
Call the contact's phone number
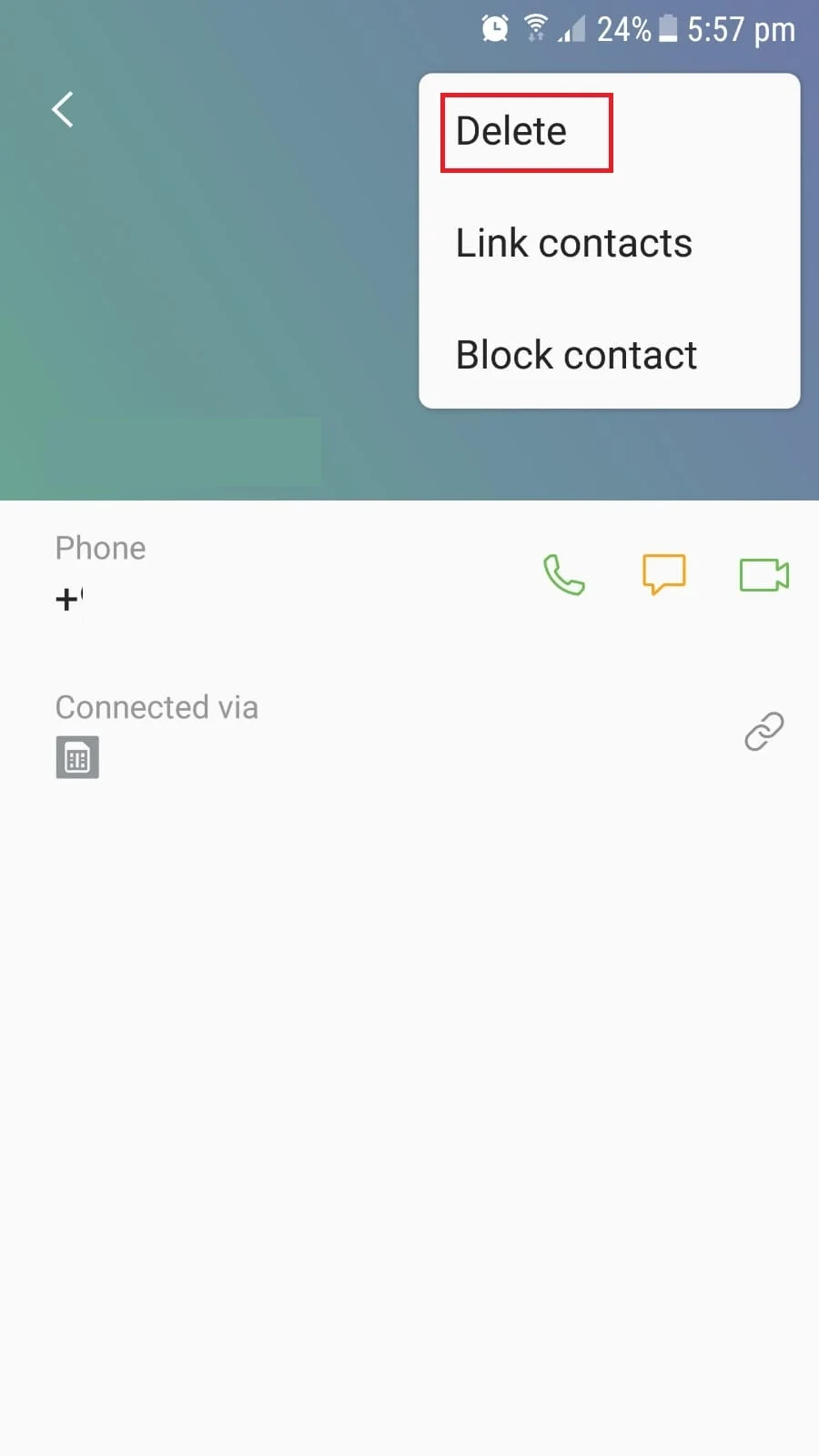tap(564, 575)
